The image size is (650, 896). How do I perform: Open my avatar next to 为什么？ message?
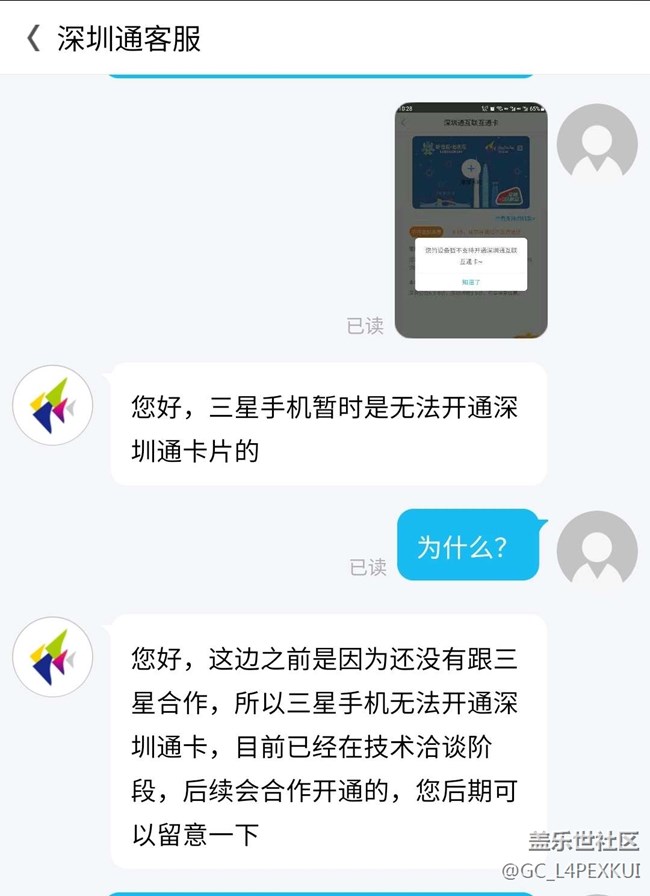(x=596, y=551)
